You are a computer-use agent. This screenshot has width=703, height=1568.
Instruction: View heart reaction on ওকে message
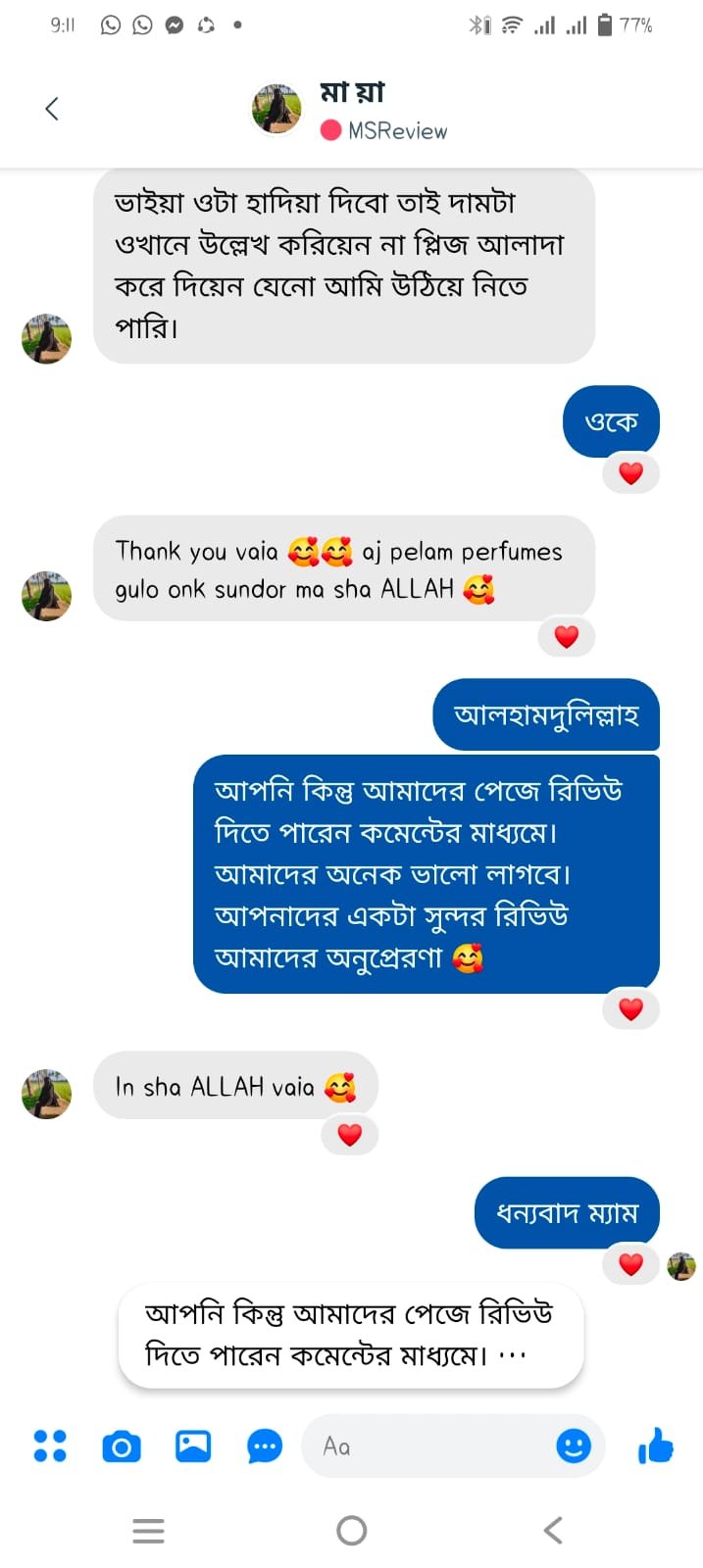click(x=630, y=473)
